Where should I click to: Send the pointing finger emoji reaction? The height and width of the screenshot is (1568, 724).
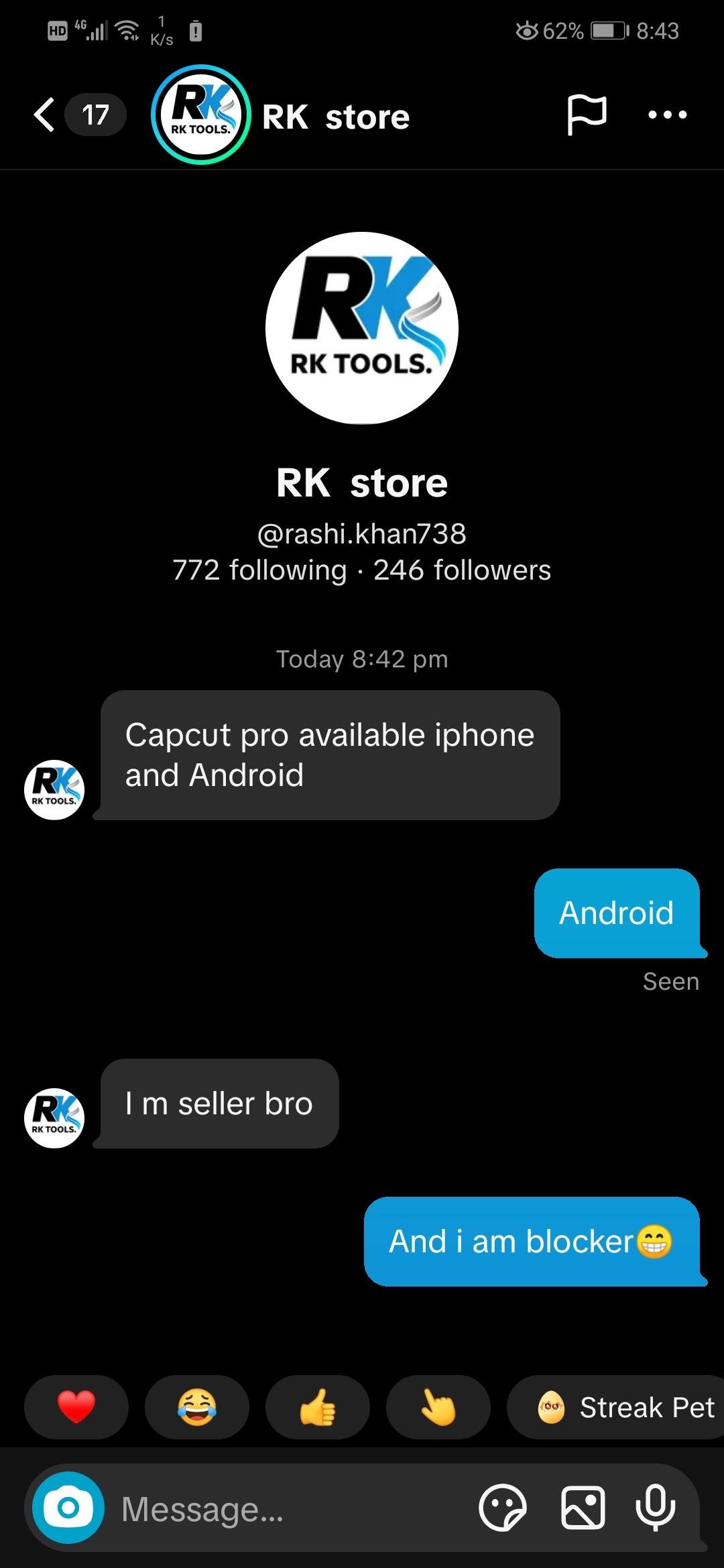click(438, 1407)
